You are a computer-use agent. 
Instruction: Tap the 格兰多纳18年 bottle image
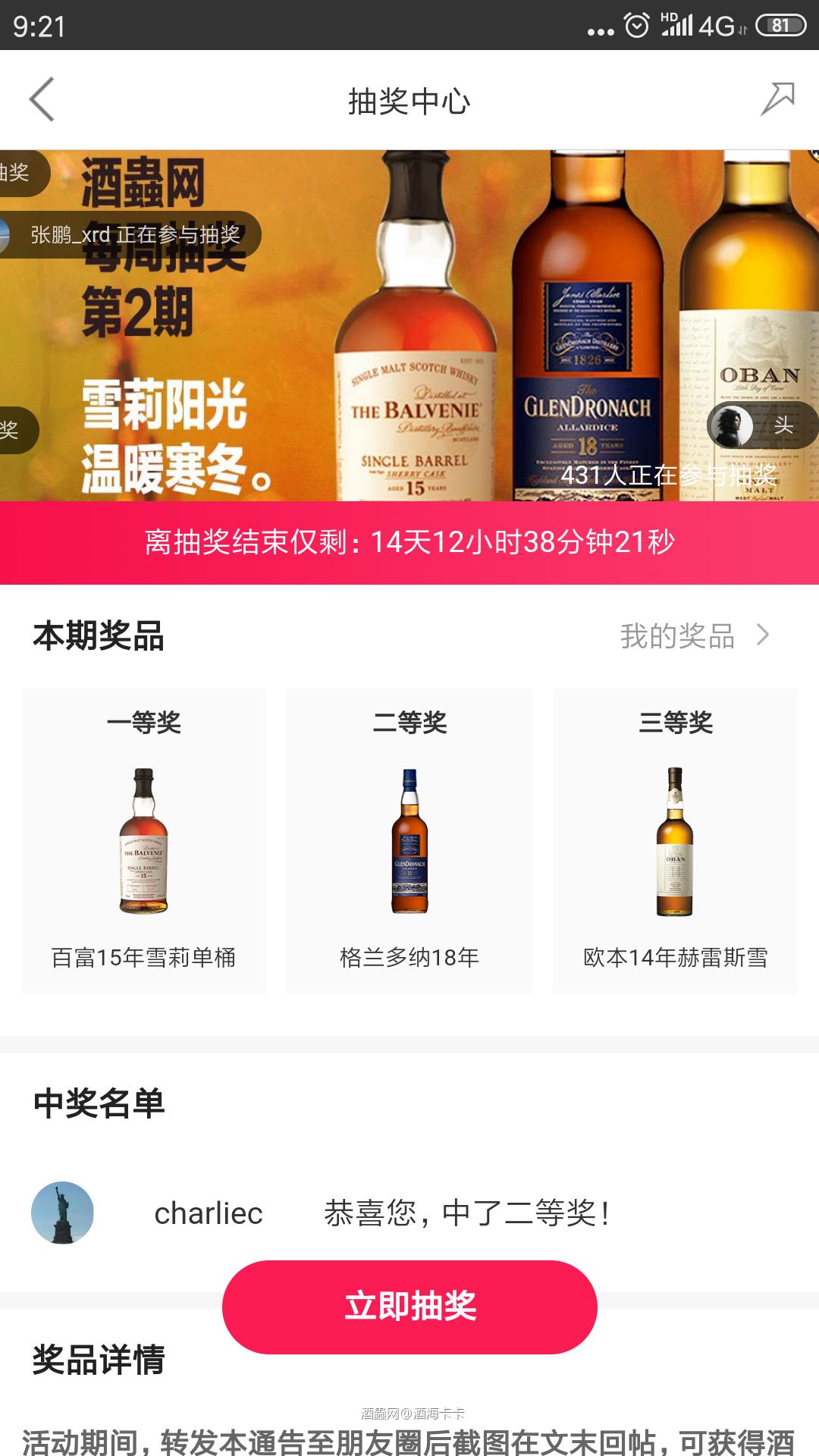click(409, 842)
